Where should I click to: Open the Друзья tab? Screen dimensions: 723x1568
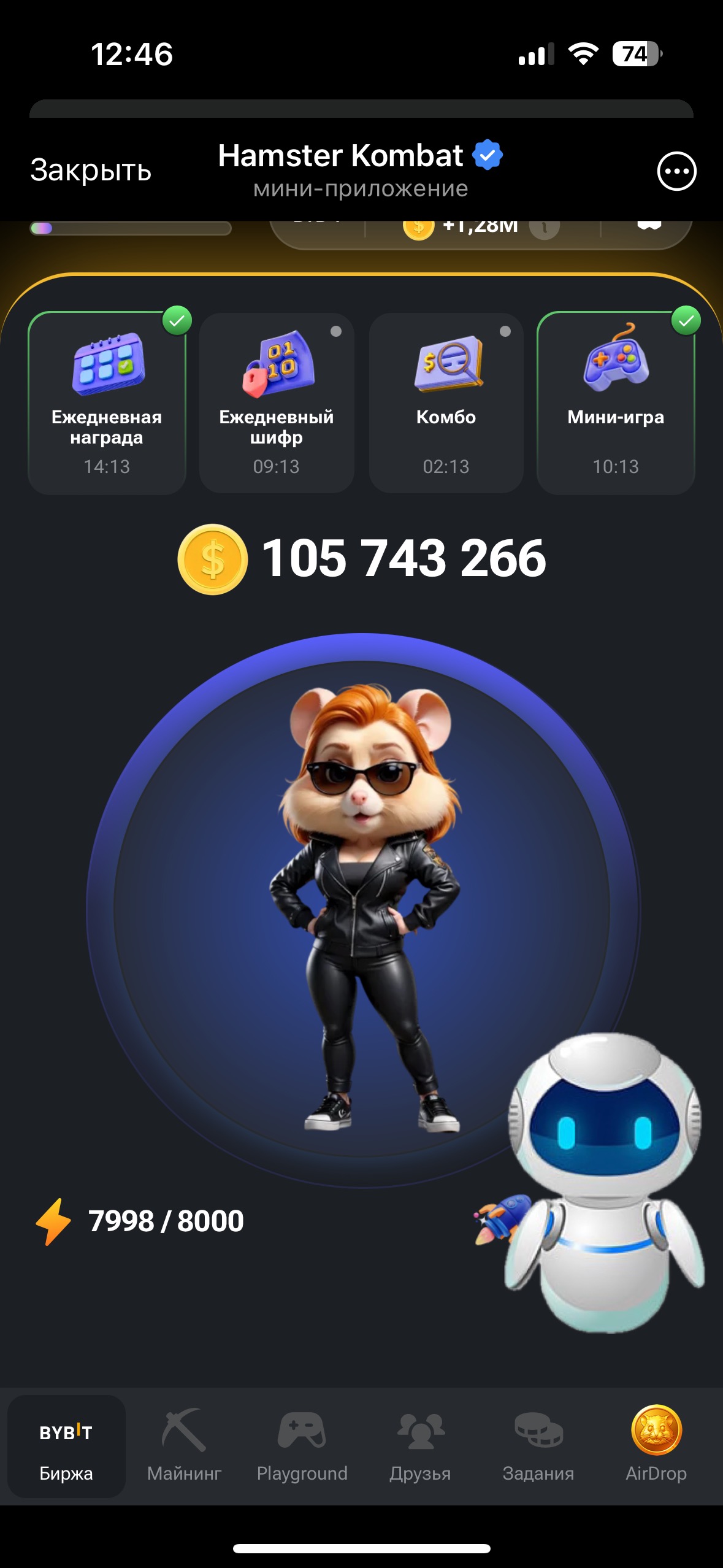[420, 1447]
